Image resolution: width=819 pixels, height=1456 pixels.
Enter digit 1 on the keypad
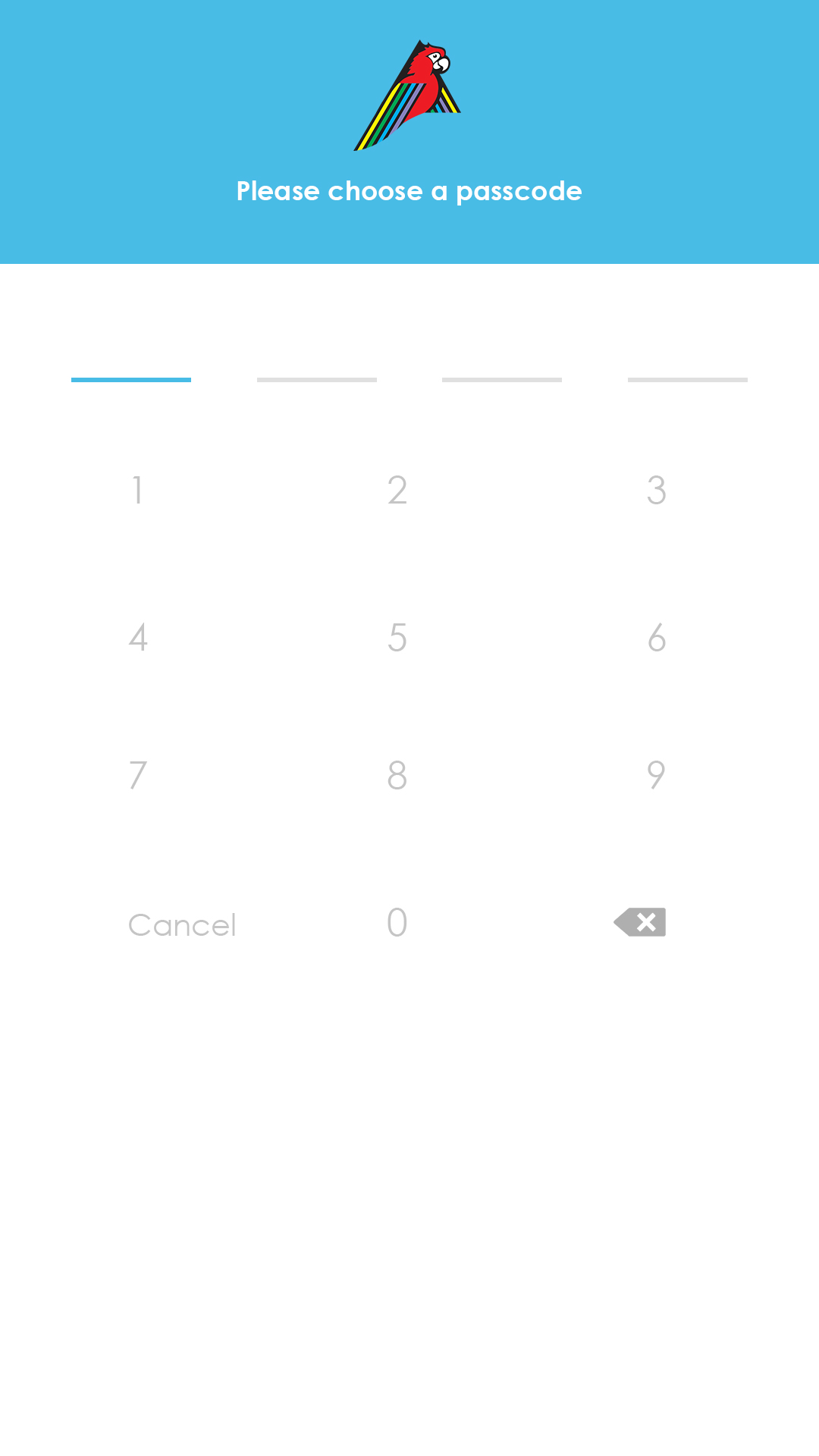pos(137,490)
